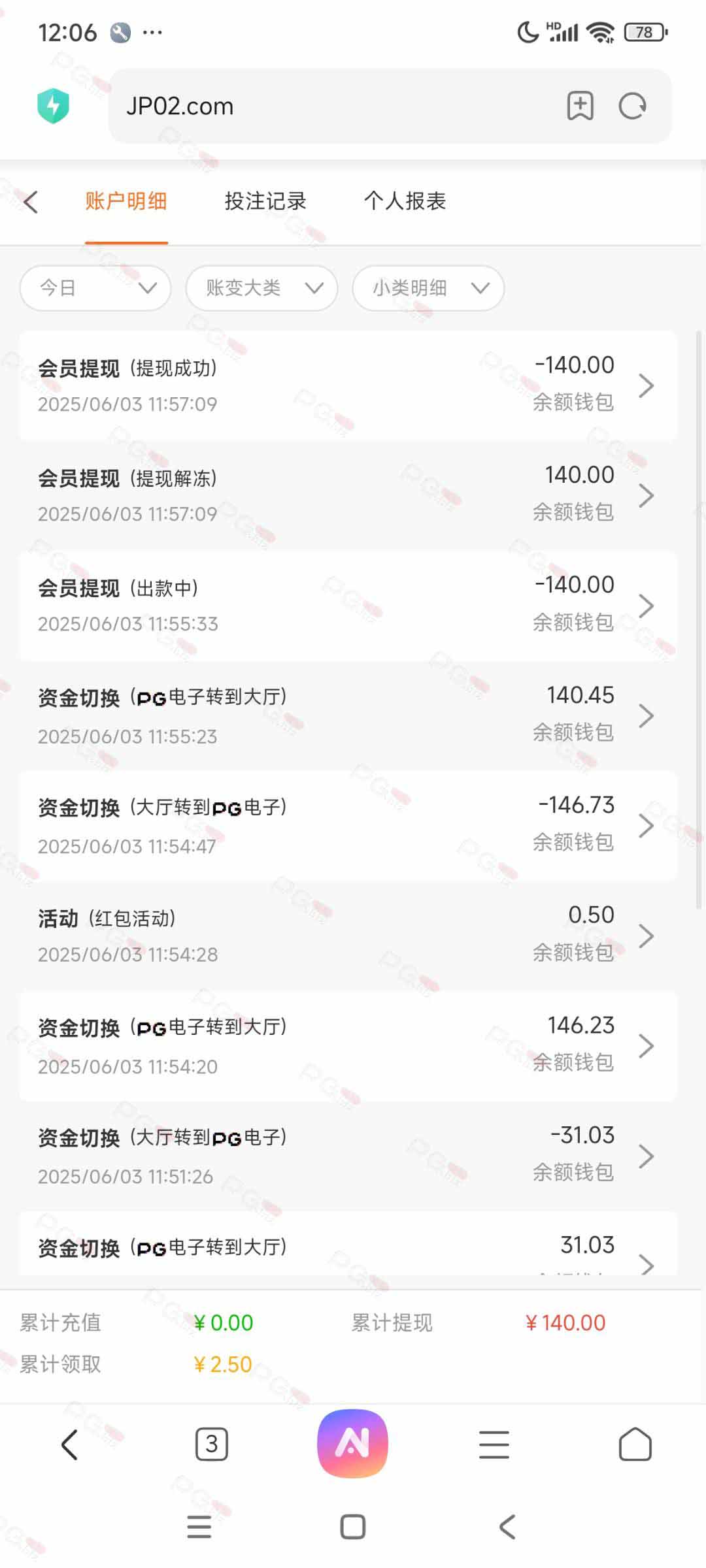
Task: Reload the current web page
Action: (x=632, y=106)
